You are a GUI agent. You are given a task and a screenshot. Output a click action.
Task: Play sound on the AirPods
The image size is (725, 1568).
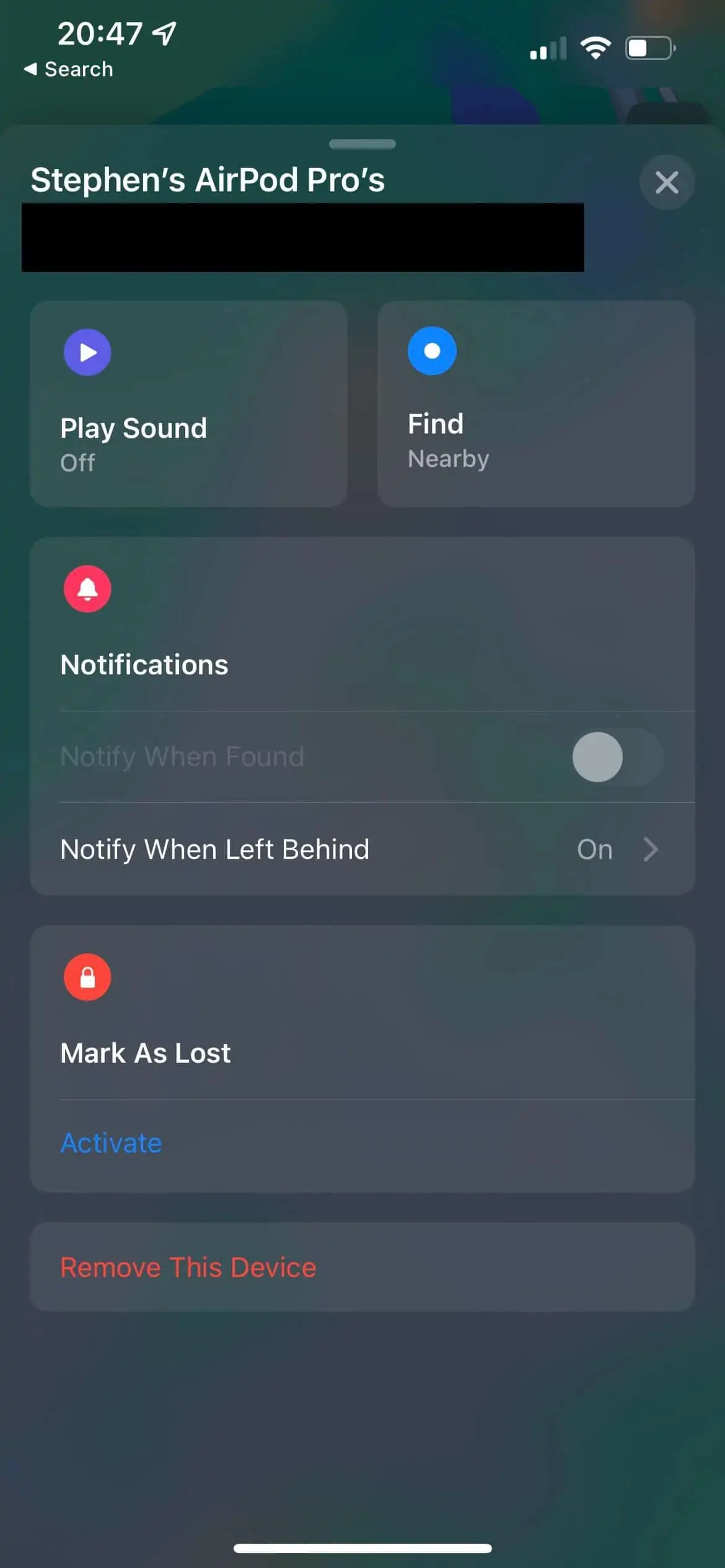[x=188, y=404]
